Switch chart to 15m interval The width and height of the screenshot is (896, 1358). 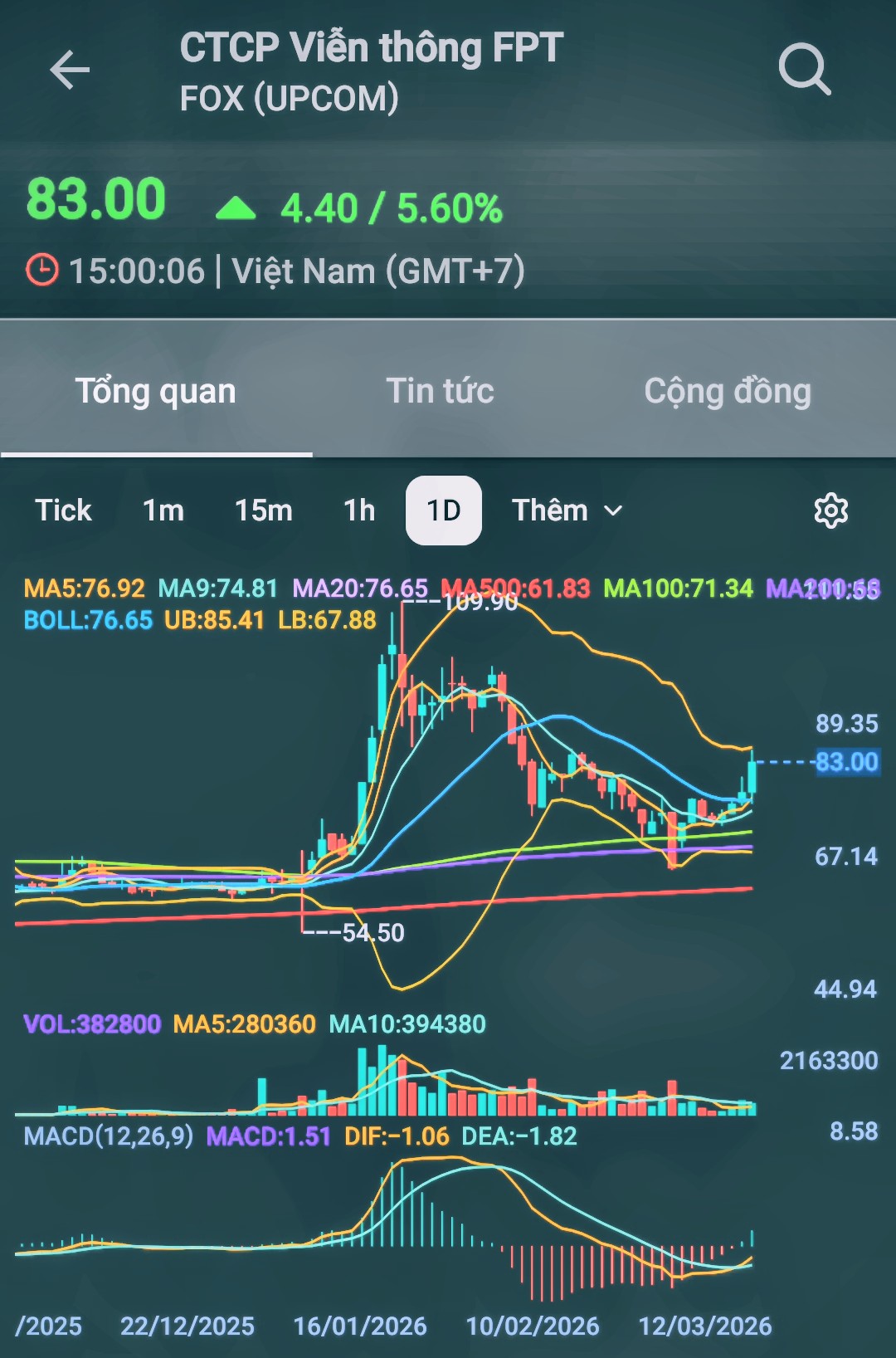pyautogui.click(x=263, y=510)
